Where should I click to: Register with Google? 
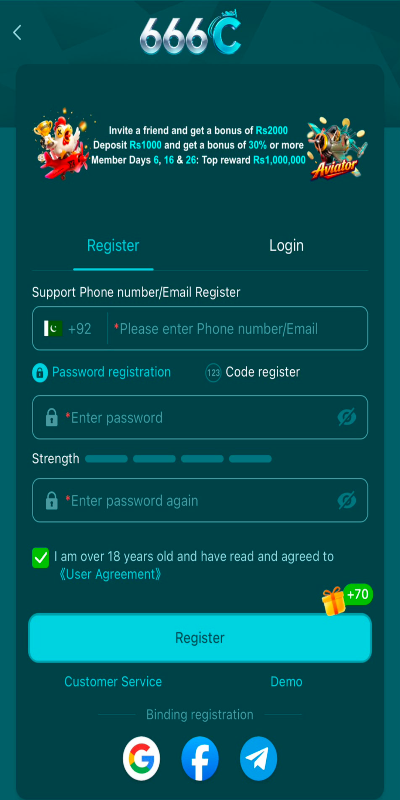click(141, 758)
